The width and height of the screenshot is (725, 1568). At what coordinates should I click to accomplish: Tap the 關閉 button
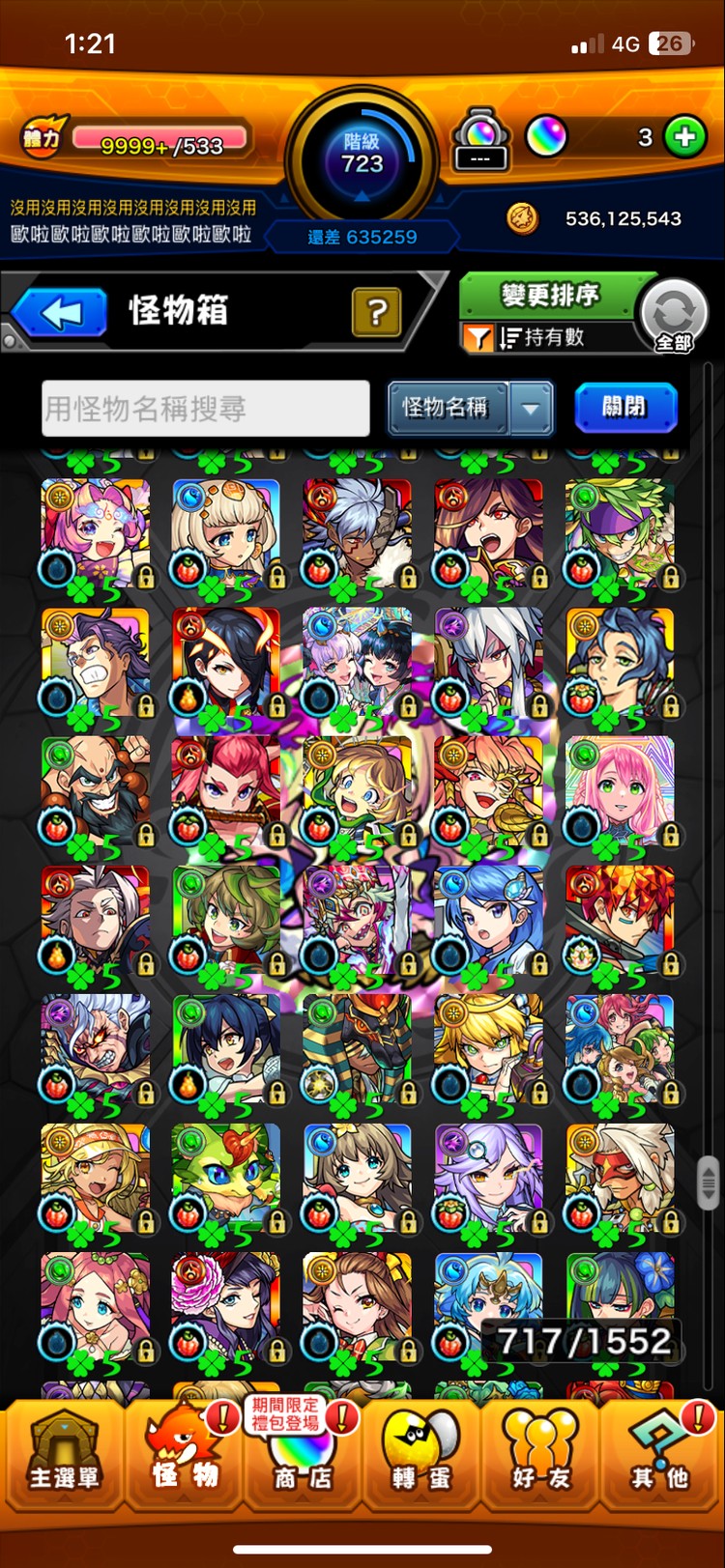624,407
